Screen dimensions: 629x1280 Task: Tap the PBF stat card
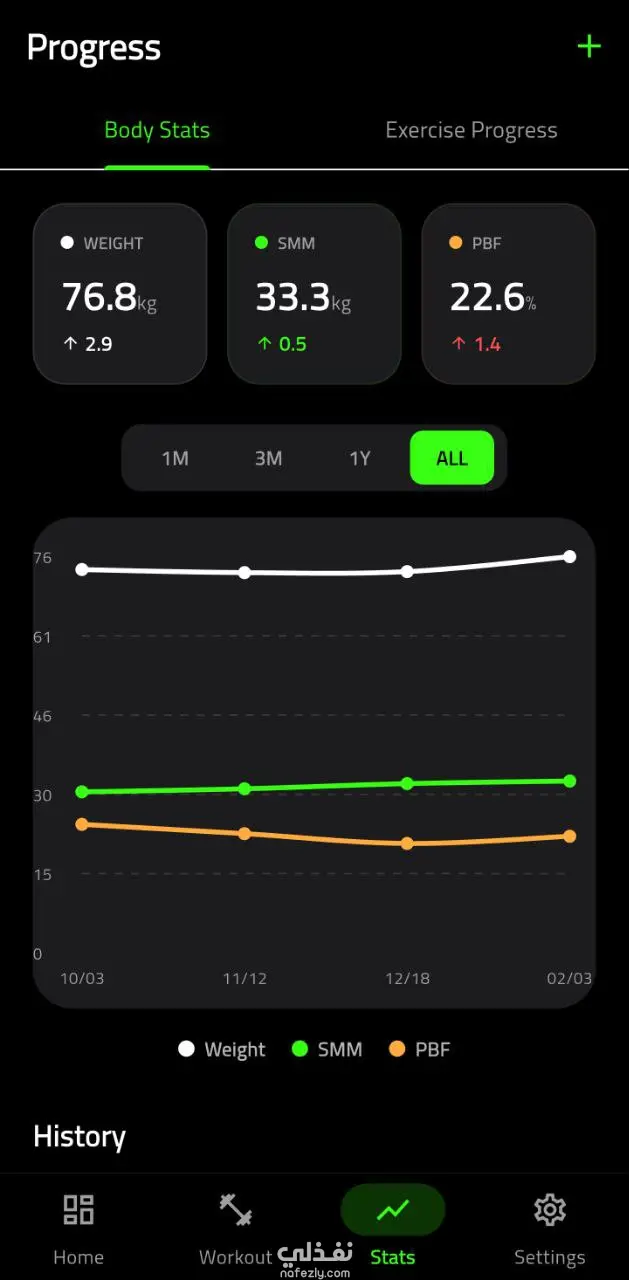coord(508,294)
